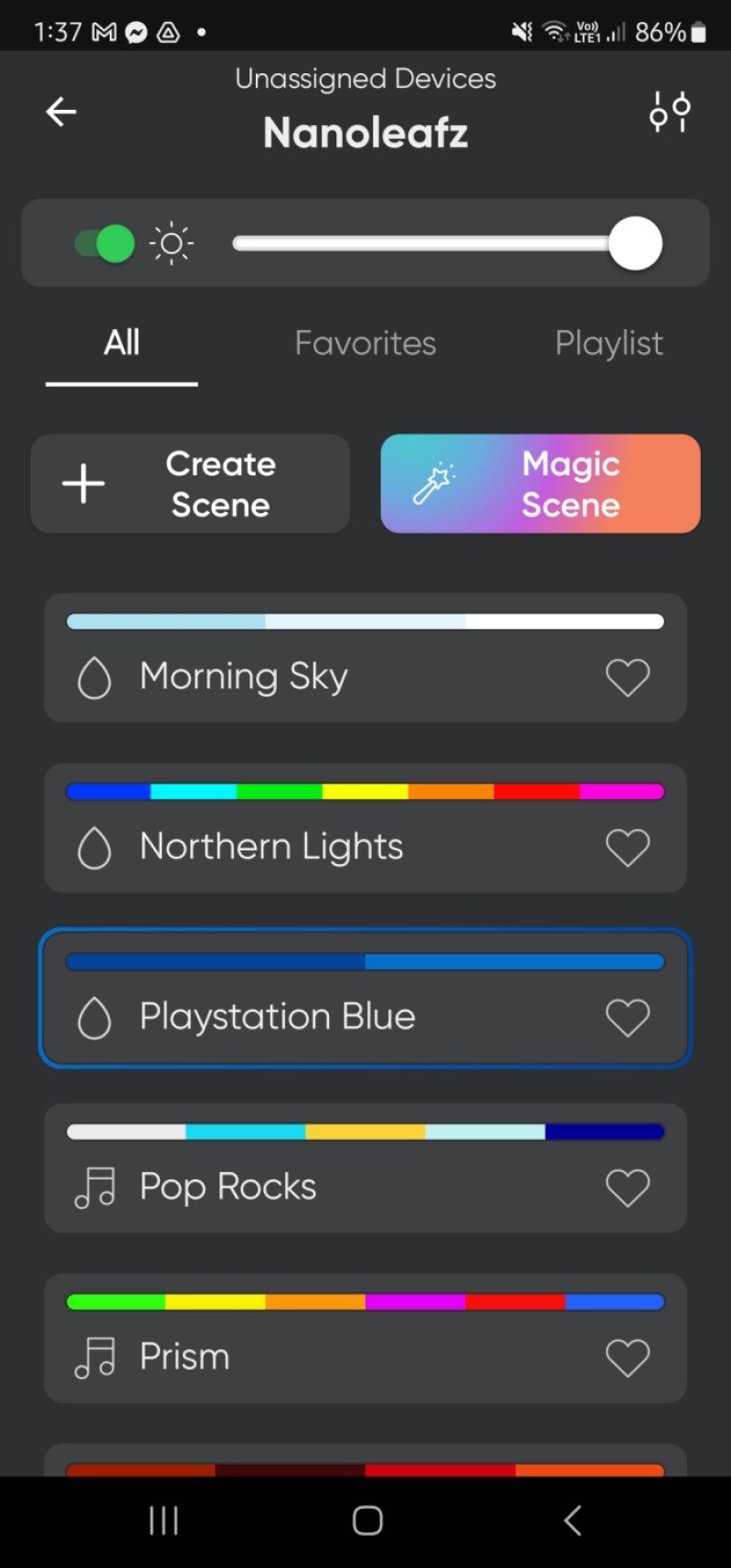Image resolution: width=731 pixels, height=1568 pixels.
Task: Favorite the Pop Rocks scene
Action: click(628, 1188)
